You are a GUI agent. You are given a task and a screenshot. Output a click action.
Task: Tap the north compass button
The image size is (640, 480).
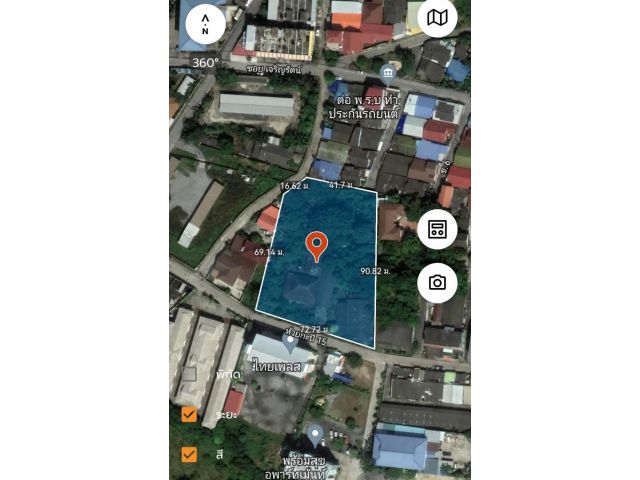click(205, 24)
